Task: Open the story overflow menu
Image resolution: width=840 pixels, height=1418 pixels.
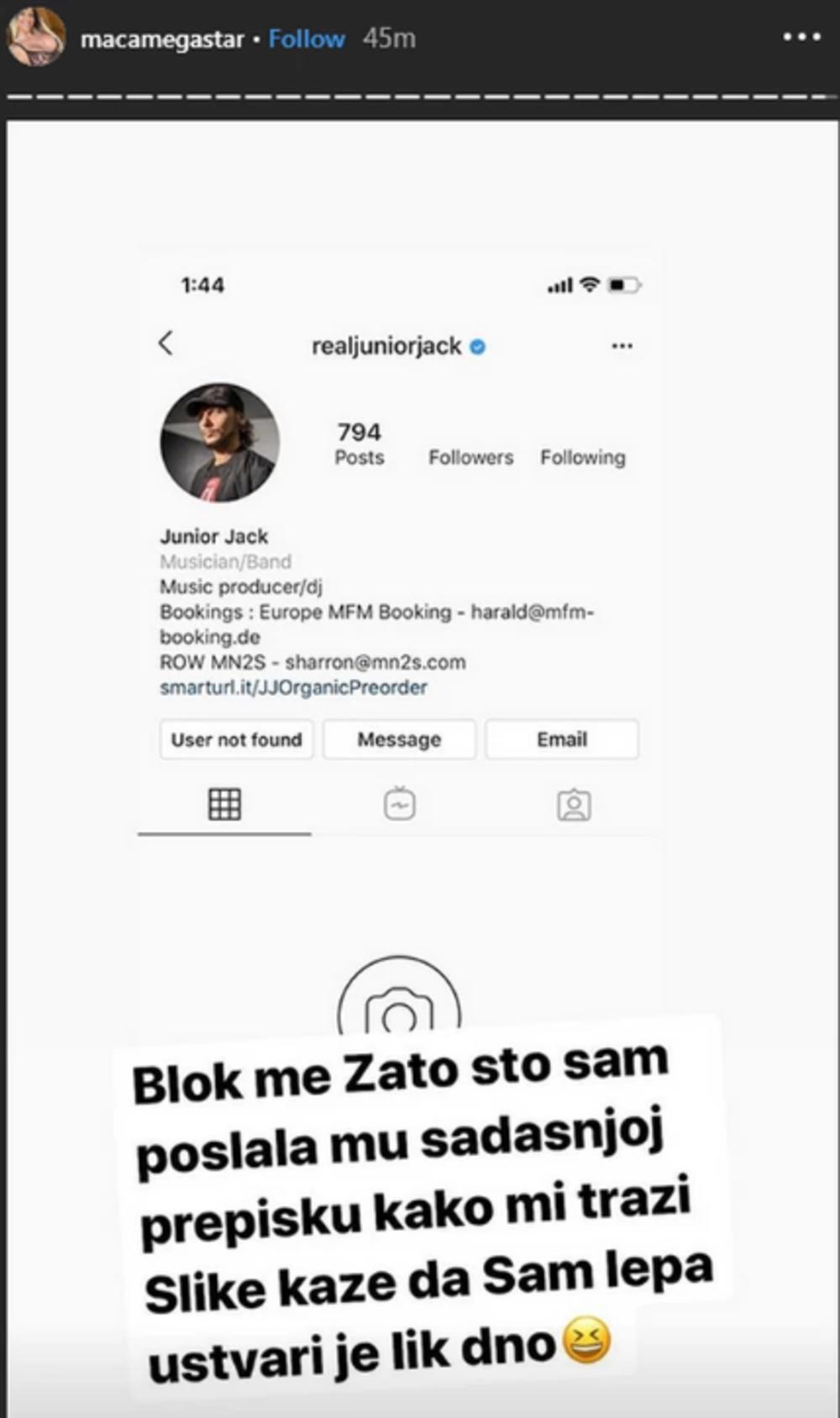Action: pyautogui.click(x=801, y=37)
